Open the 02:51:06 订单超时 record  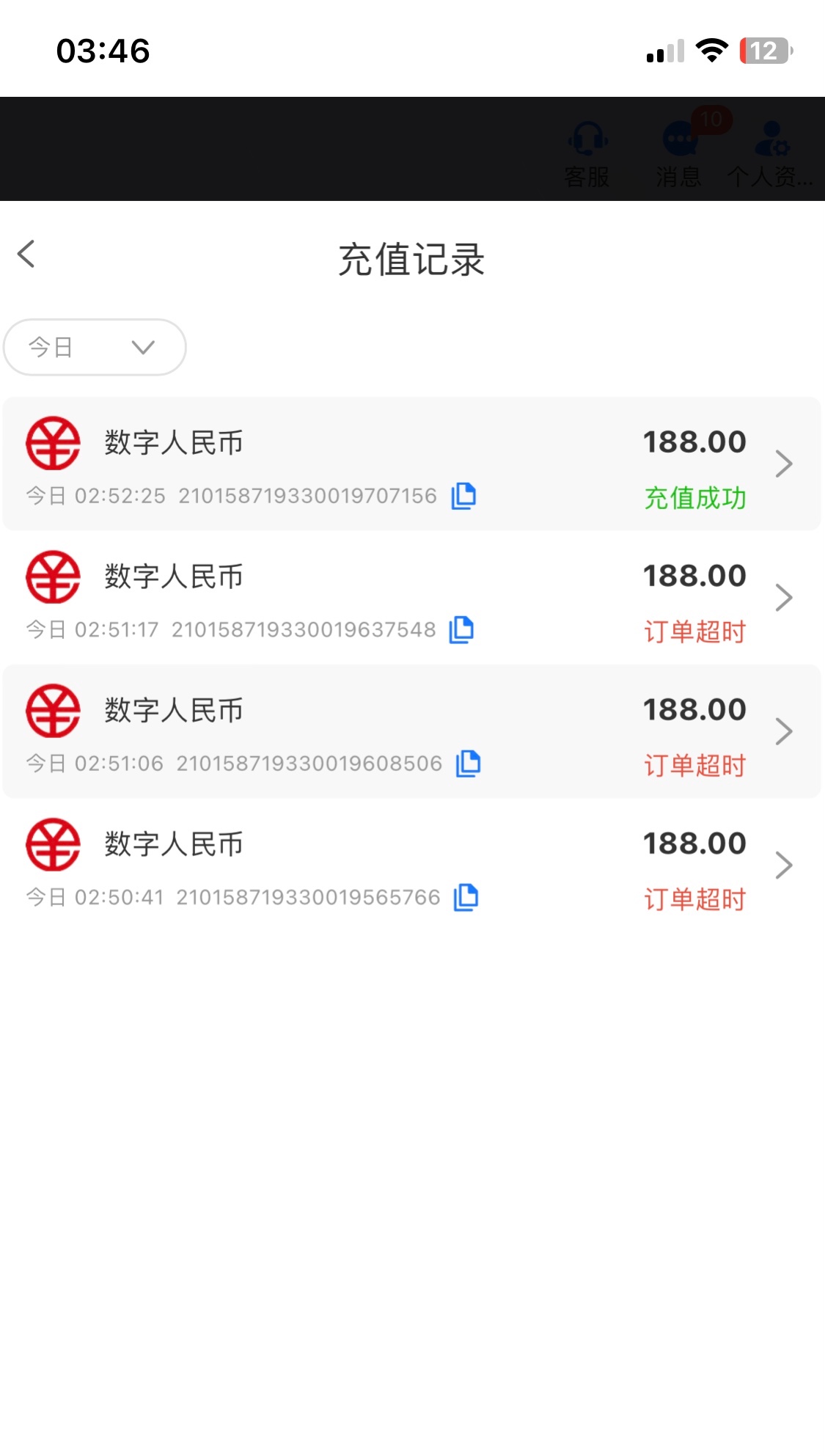tap(411, 731)
